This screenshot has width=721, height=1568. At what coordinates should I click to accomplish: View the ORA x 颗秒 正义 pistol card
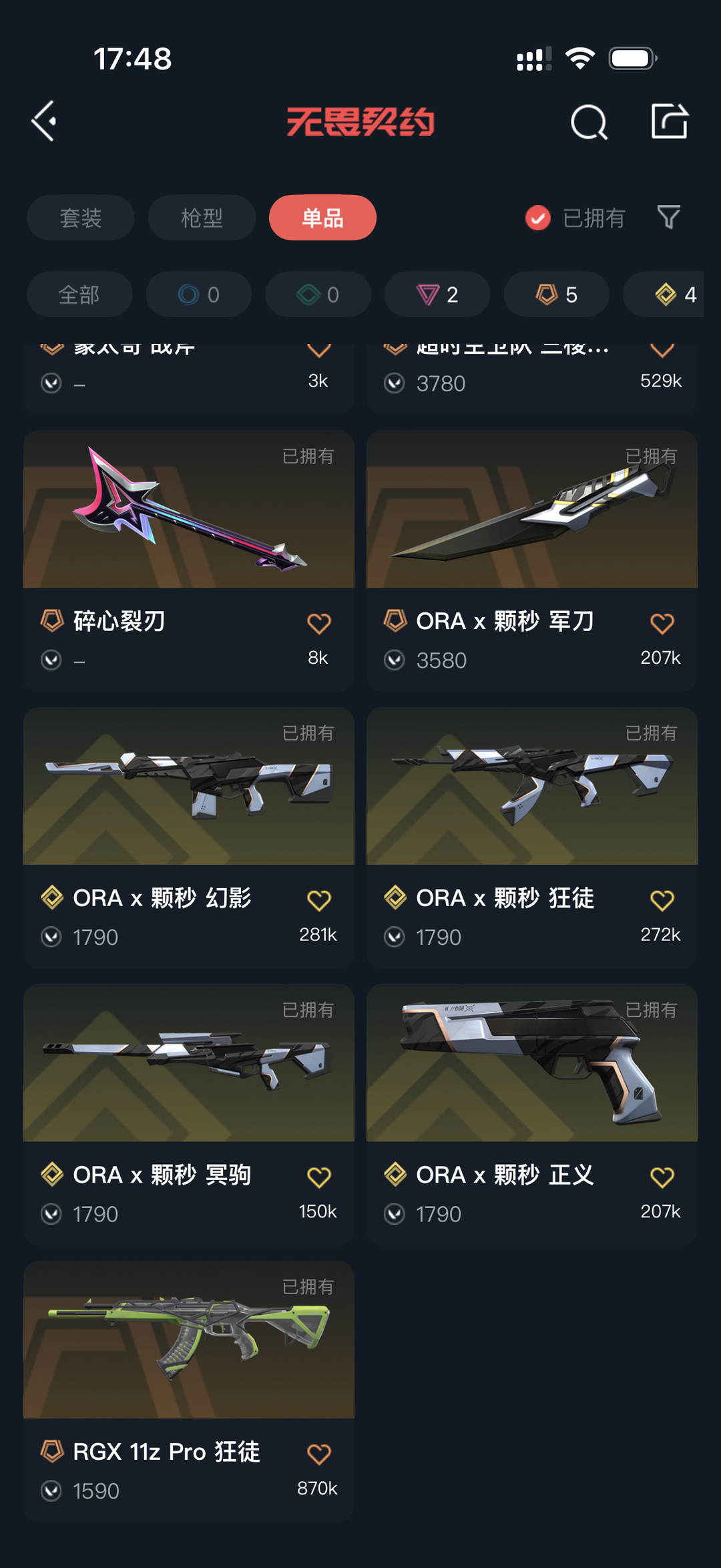point(532,1114)
